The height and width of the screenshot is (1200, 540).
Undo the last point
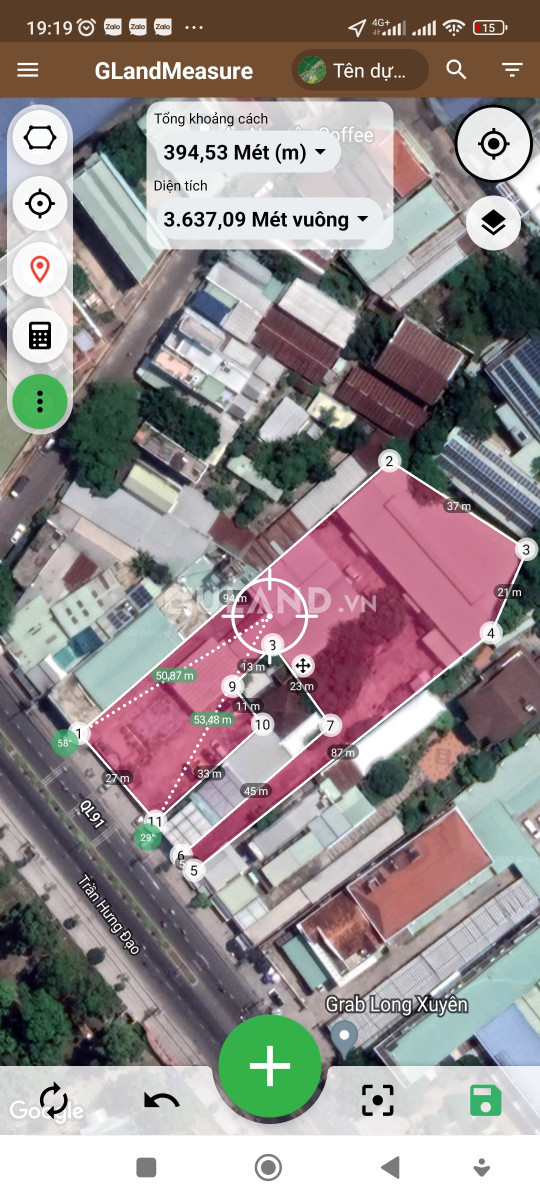162,1101
